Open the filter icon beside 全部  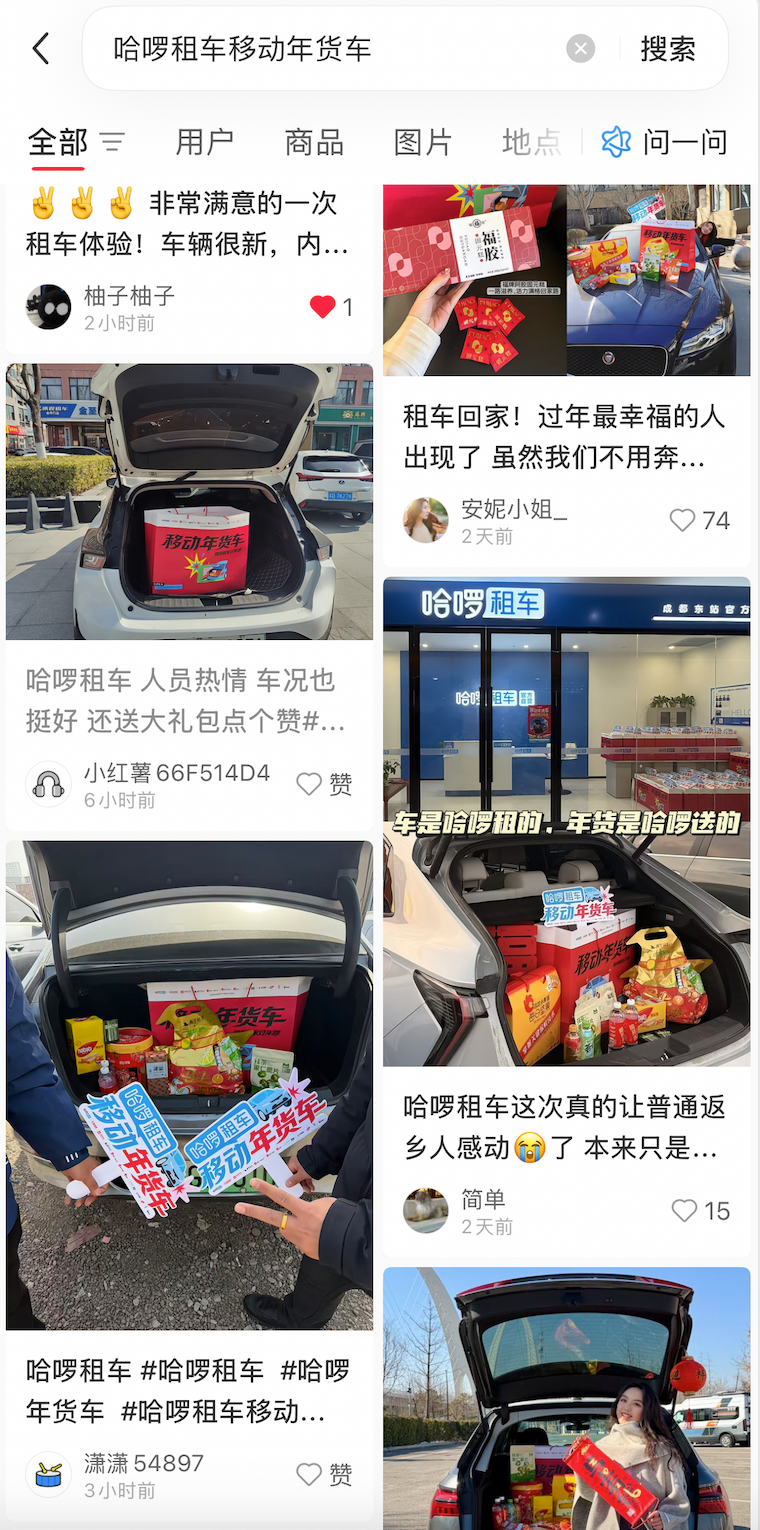pyautogui.click(x=112, y=142)
